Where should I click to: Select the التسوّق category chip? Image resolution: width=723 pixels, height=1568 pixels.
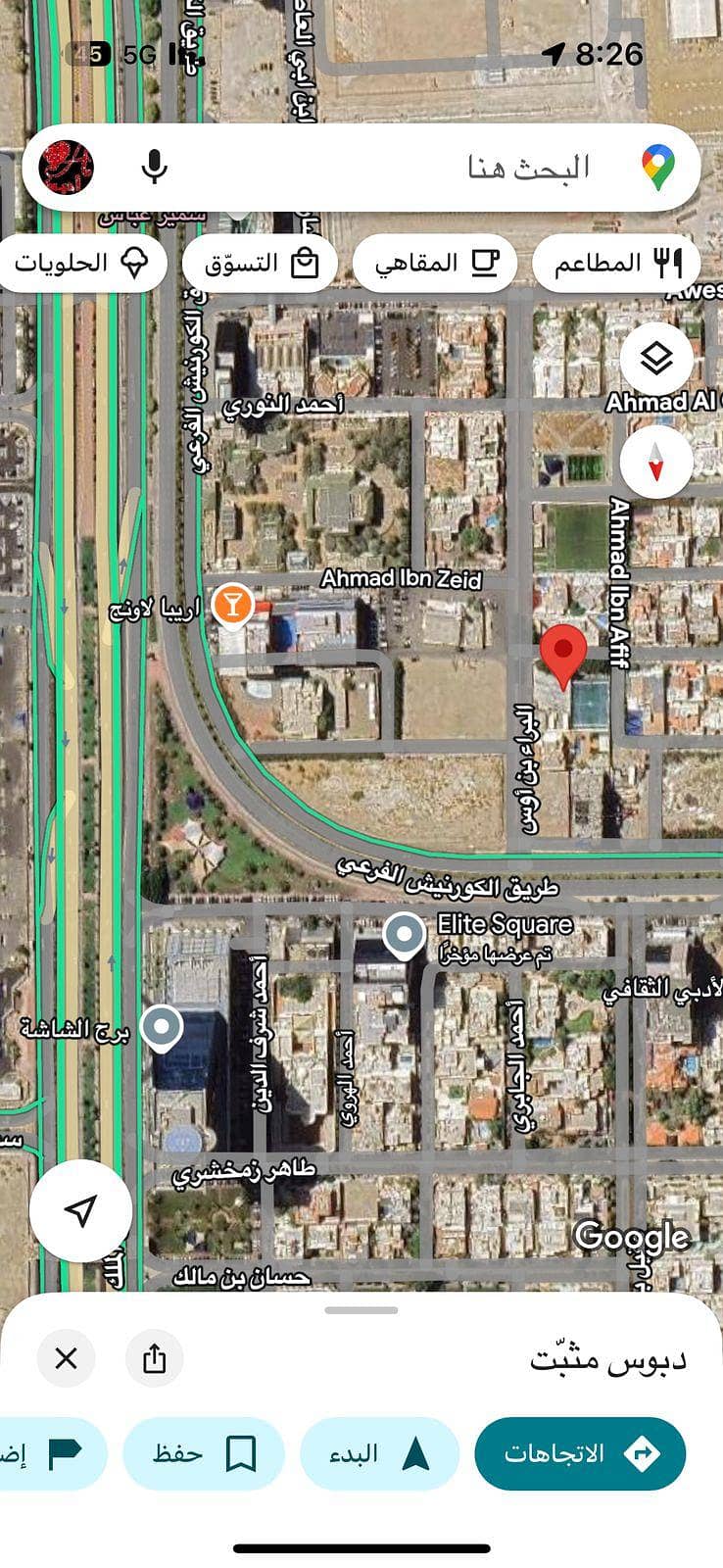(x=261, y=263)
